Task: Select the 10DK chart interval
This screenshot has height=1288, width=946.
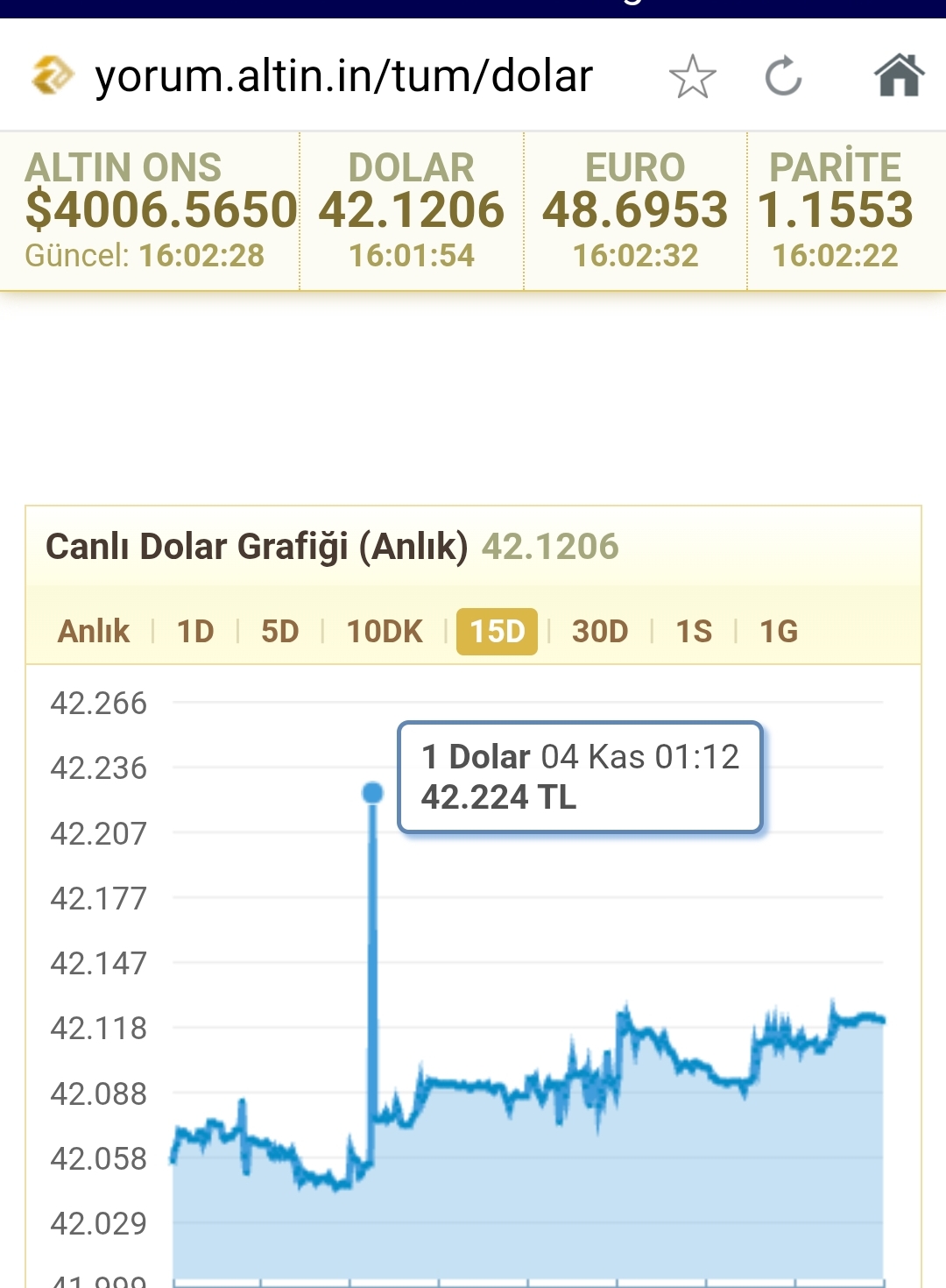Action: coord(385,631)
